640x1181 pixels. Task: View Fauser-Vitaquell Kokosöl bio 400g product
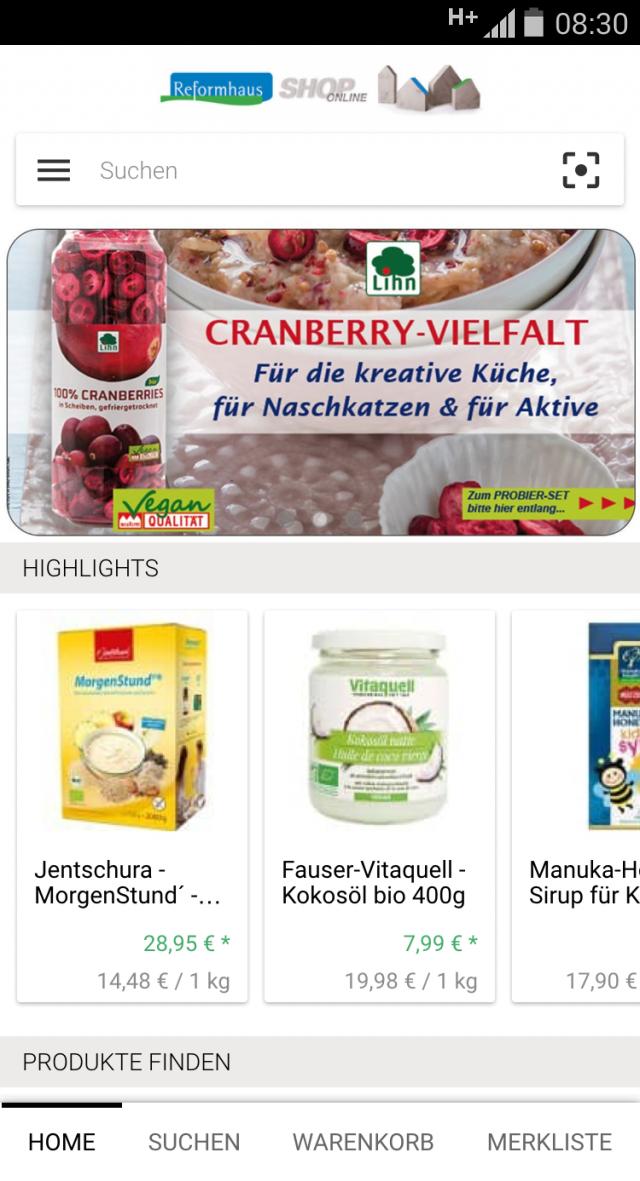[x=379, y=806]
